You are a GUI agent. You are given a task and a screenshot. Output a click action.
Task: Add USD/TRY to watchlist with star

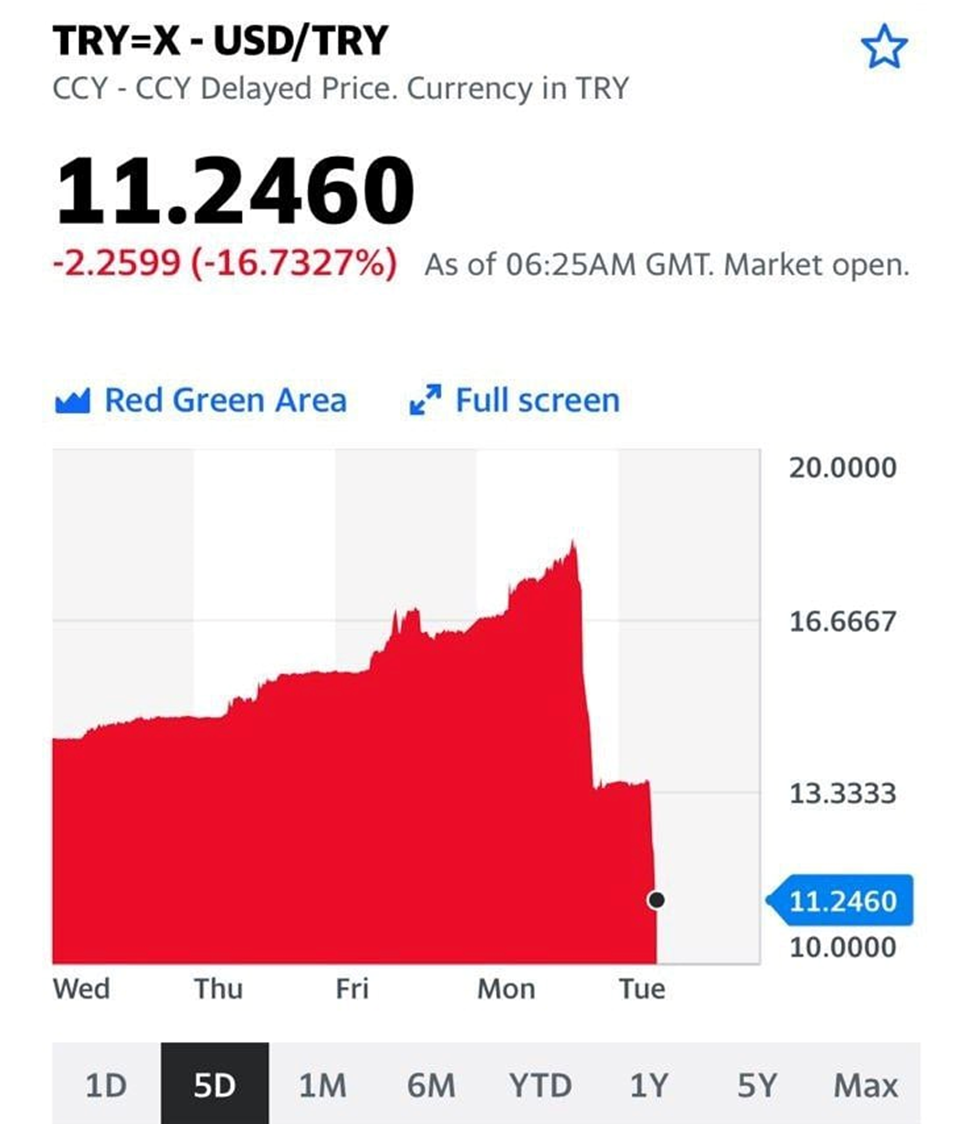883,47
